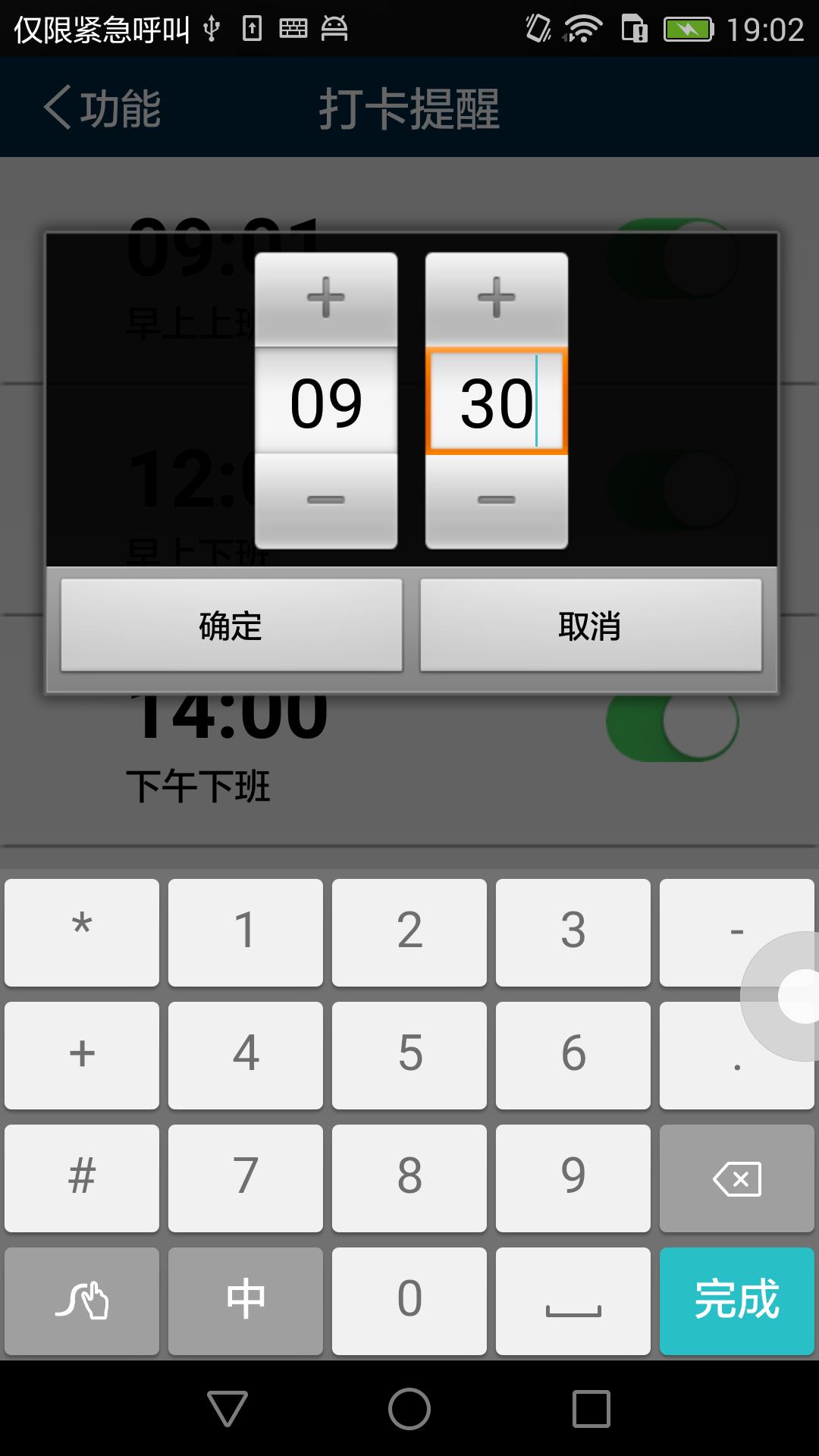819x1456 pixels.
Task: Increase the hour value with plus
Action: (x=326, y=297)
